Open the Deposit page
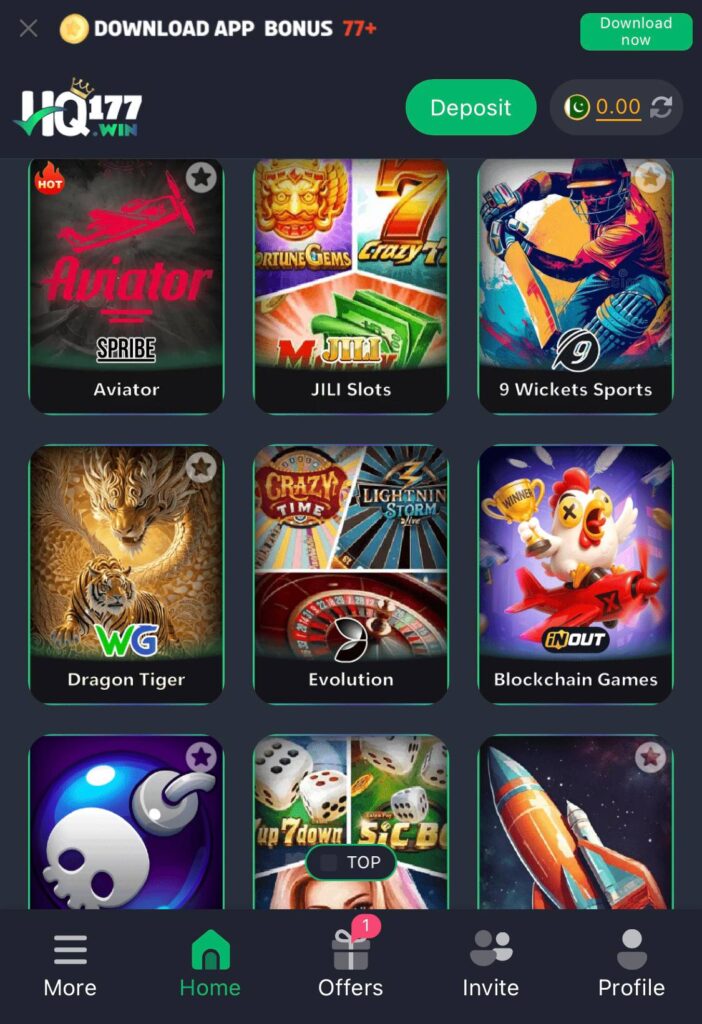This screenshot has width=702, height=1024. (471, 107)
